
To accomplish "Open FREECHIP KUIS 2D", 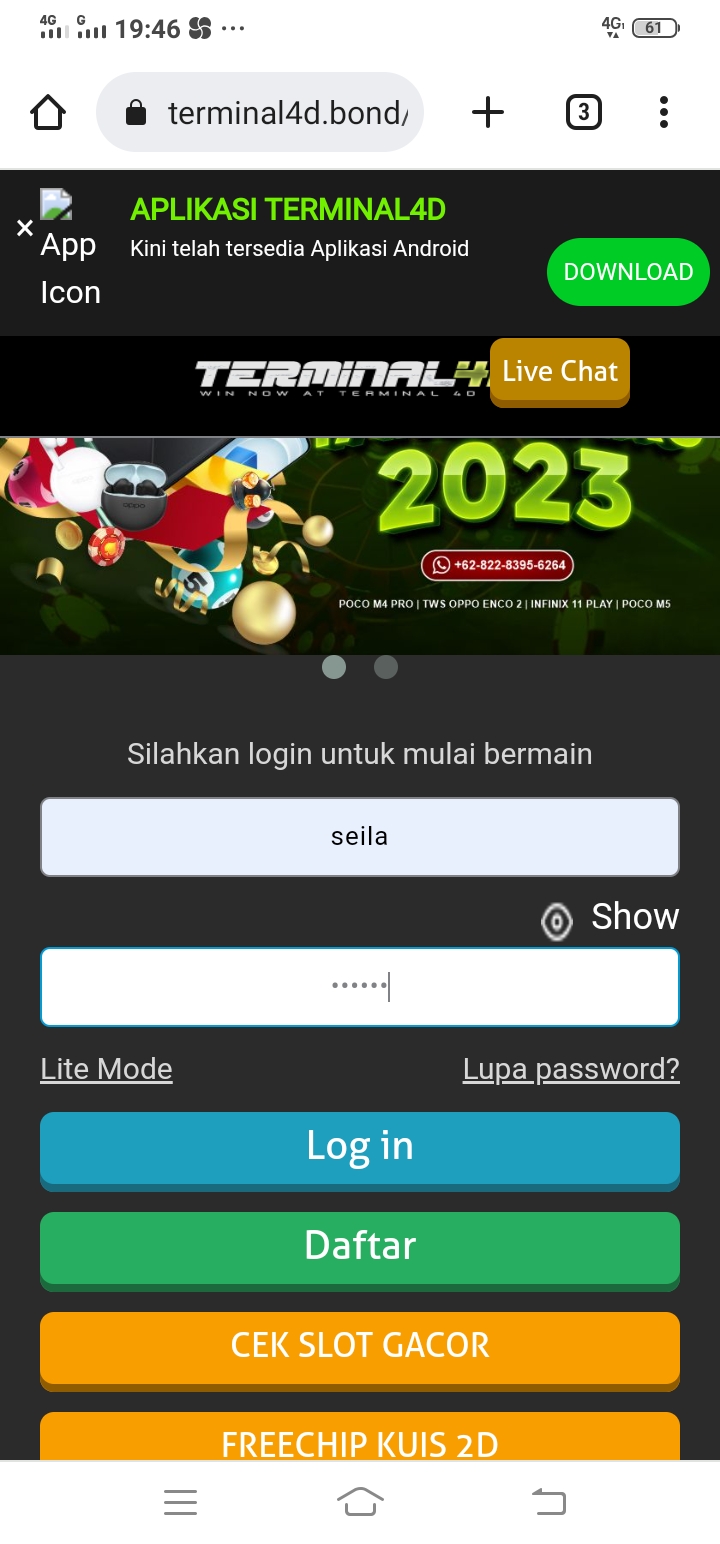I will pos(360,1438).
